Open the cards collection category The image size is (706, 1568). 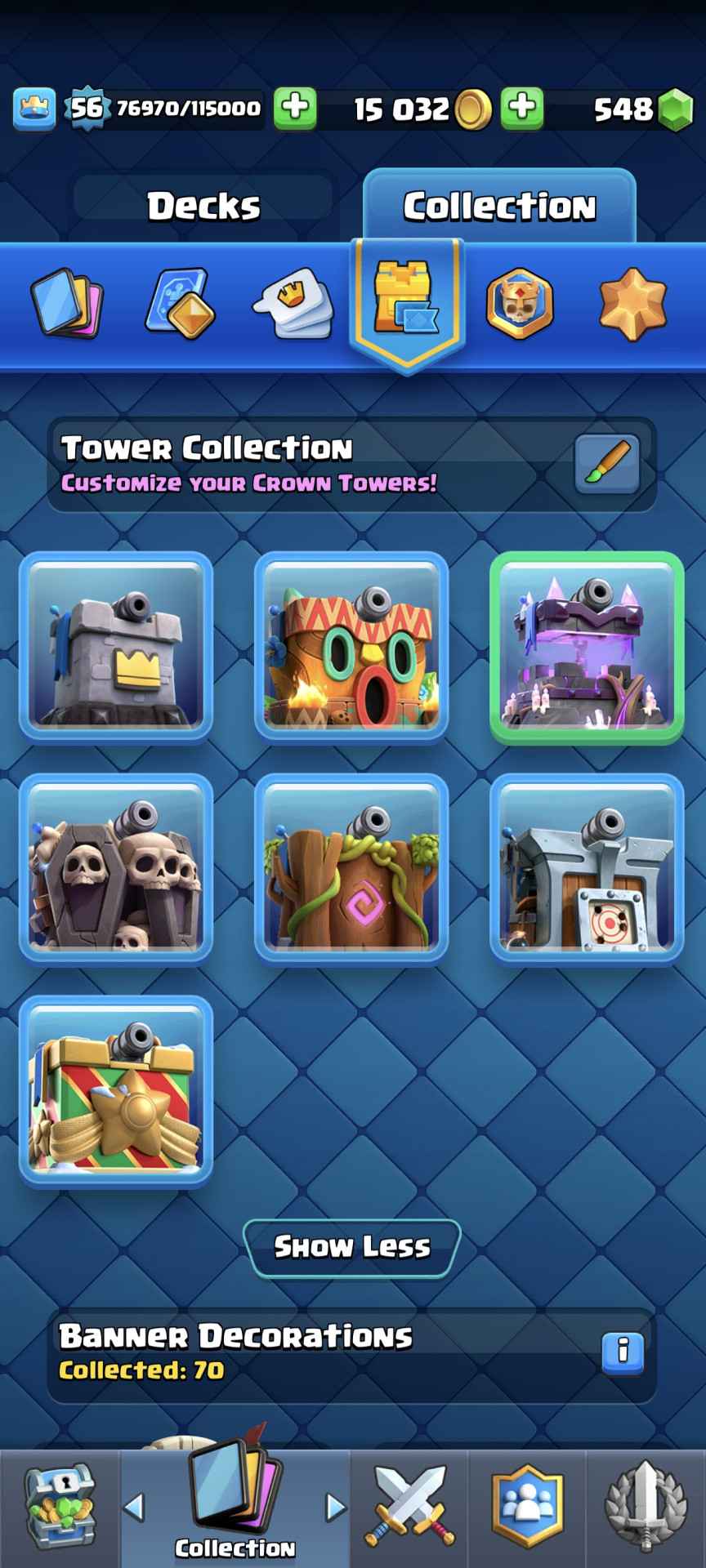click(x=66, y=303)
